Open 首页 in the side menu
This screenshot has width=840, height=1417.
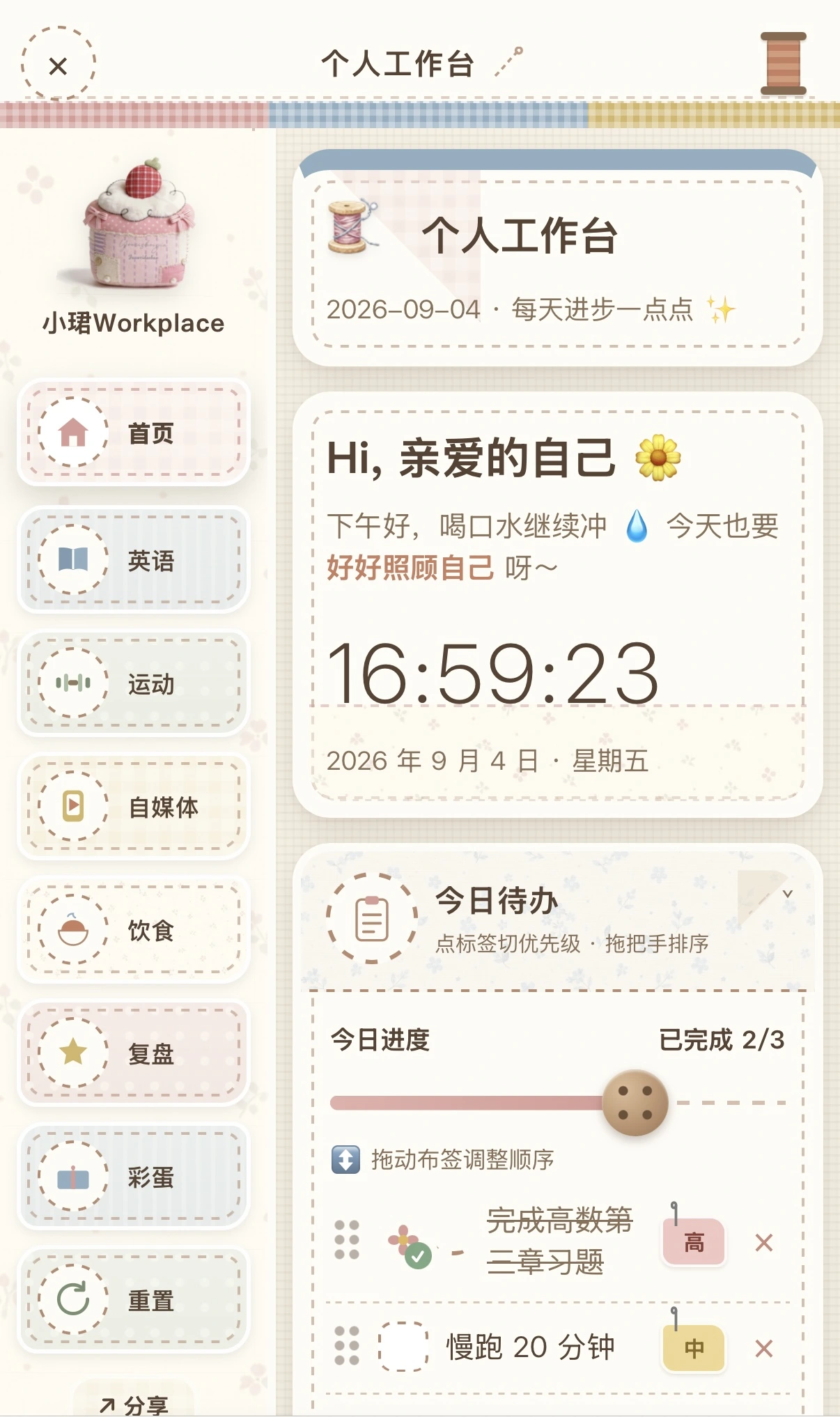133,433
